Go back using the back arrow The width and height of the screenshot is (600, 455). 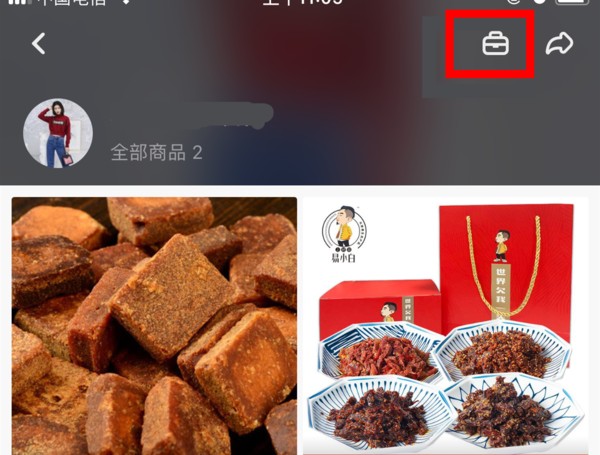tap(39, 44)
